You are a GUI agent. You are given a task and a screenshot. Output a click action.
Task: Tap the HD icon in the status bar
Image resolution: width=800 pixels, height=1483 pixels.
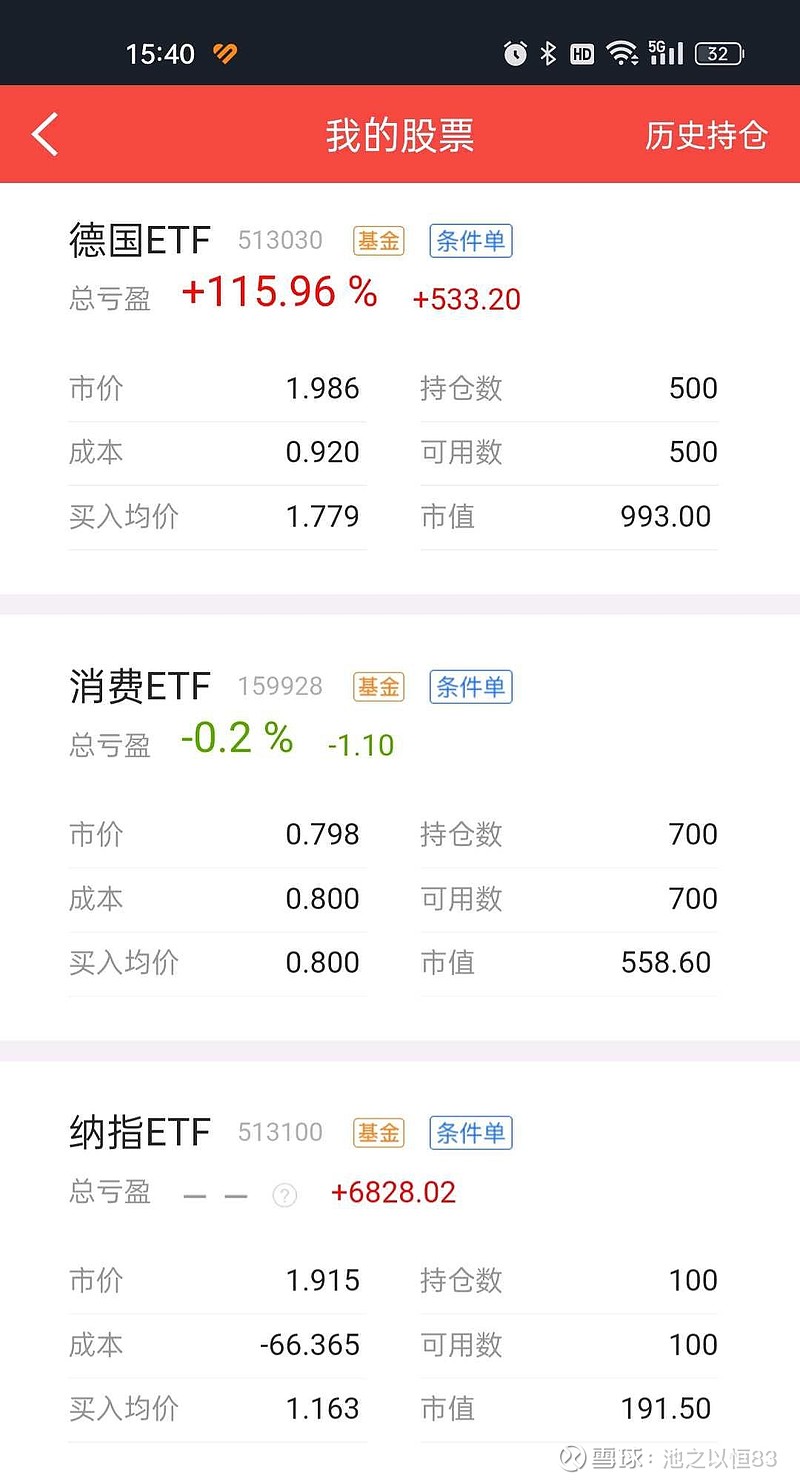[x=583, y=54]
